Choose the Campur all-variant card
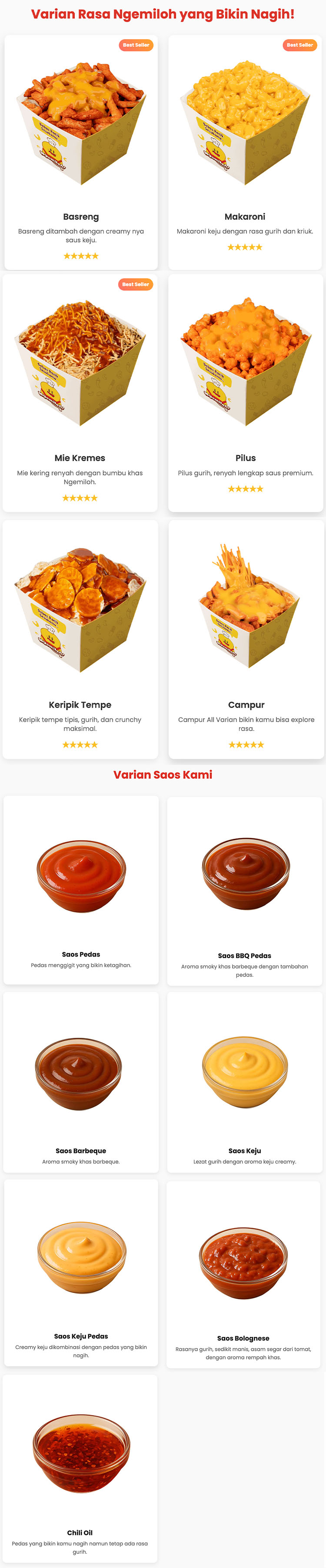This screenshot has height=1568, width=326. tap(246, 639)
